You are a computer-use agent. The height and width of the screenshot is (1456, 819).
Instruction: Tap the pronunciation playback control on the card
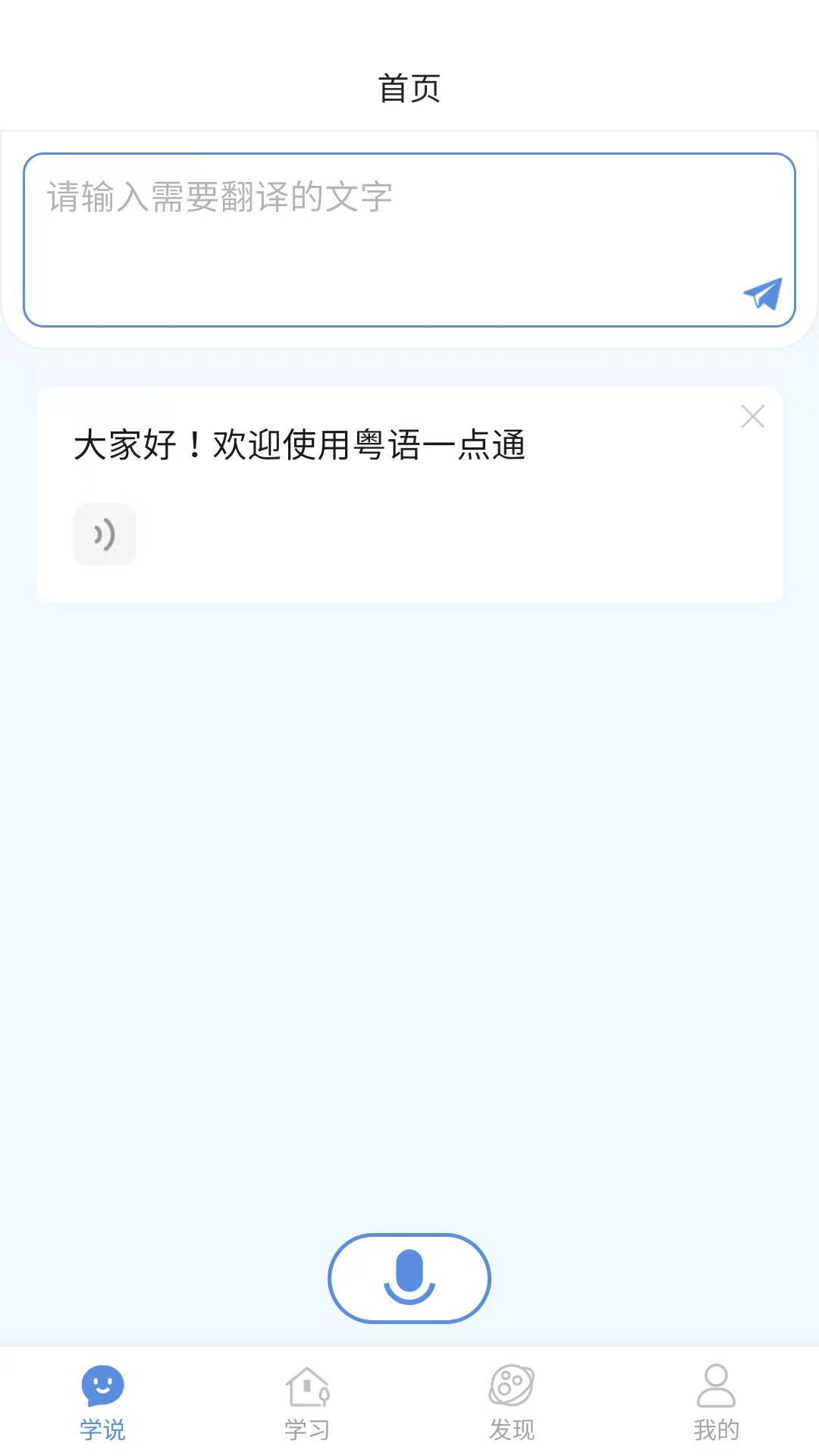click(x=105, y=535)
